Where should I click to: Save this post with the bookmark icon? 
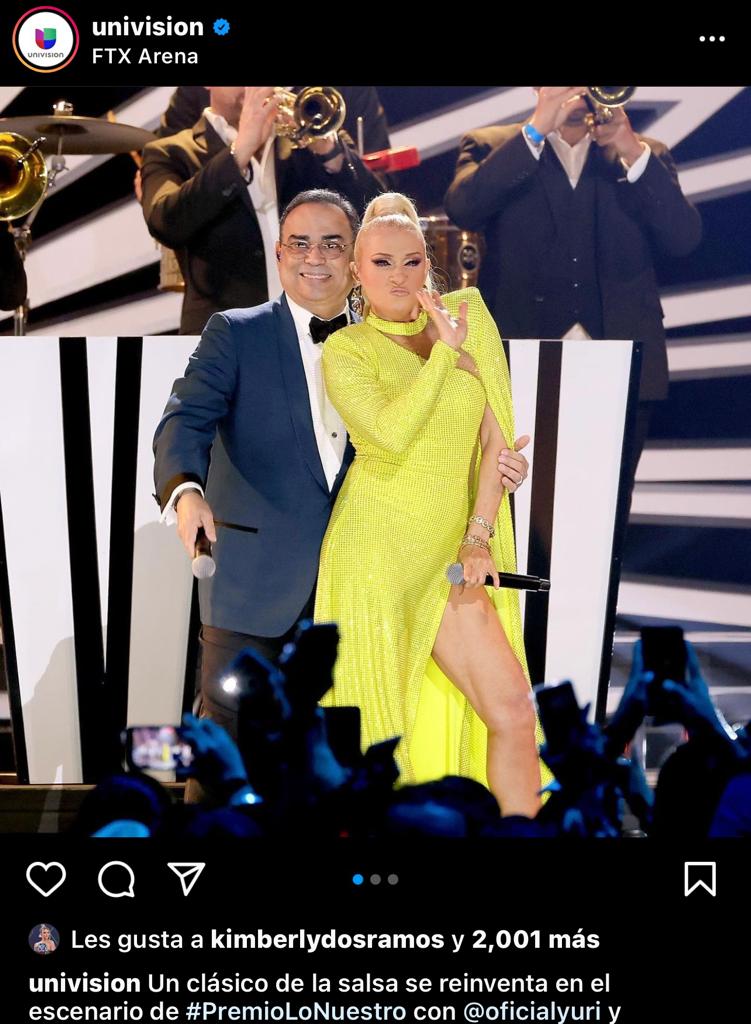(699, 879)
